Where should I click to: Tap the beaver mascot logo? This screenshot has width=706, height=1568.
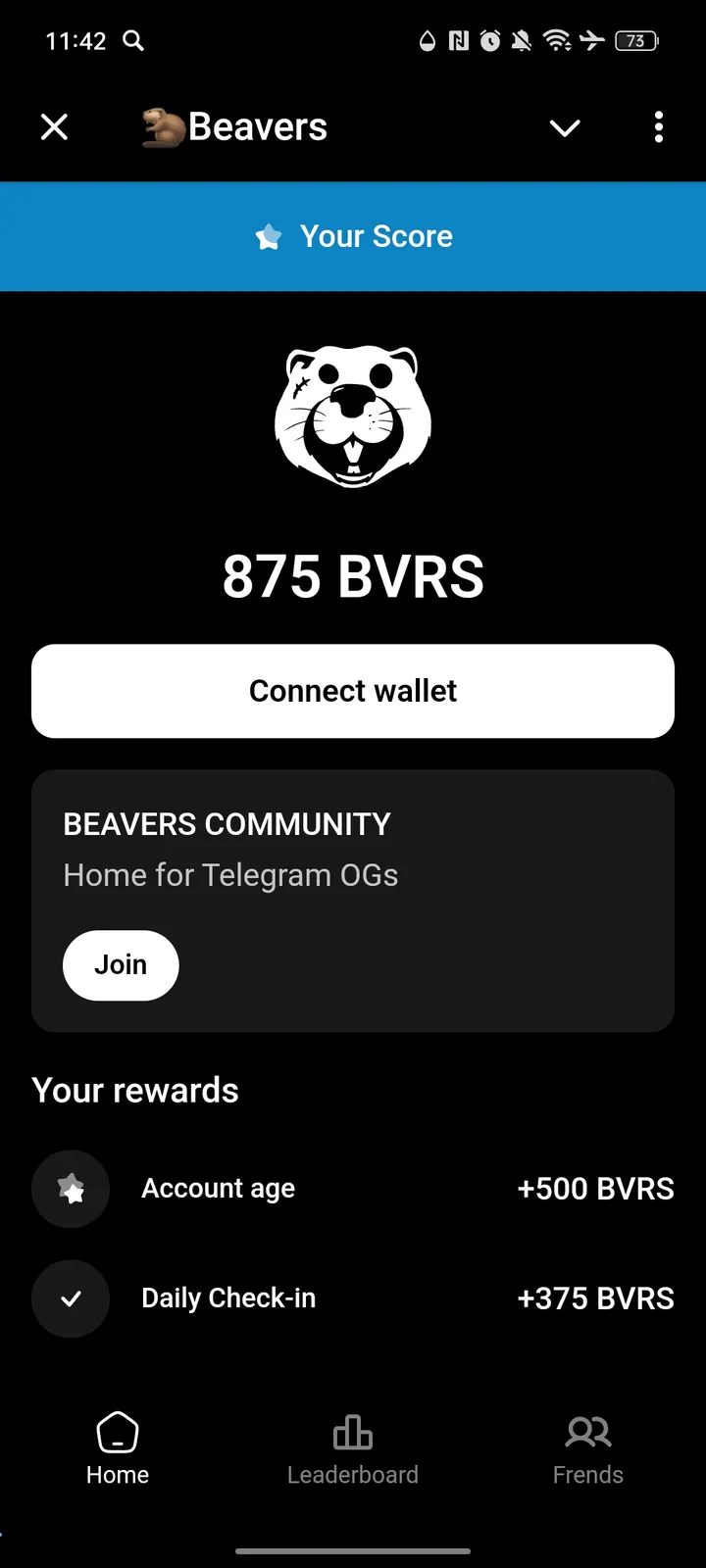coord(353,416)
